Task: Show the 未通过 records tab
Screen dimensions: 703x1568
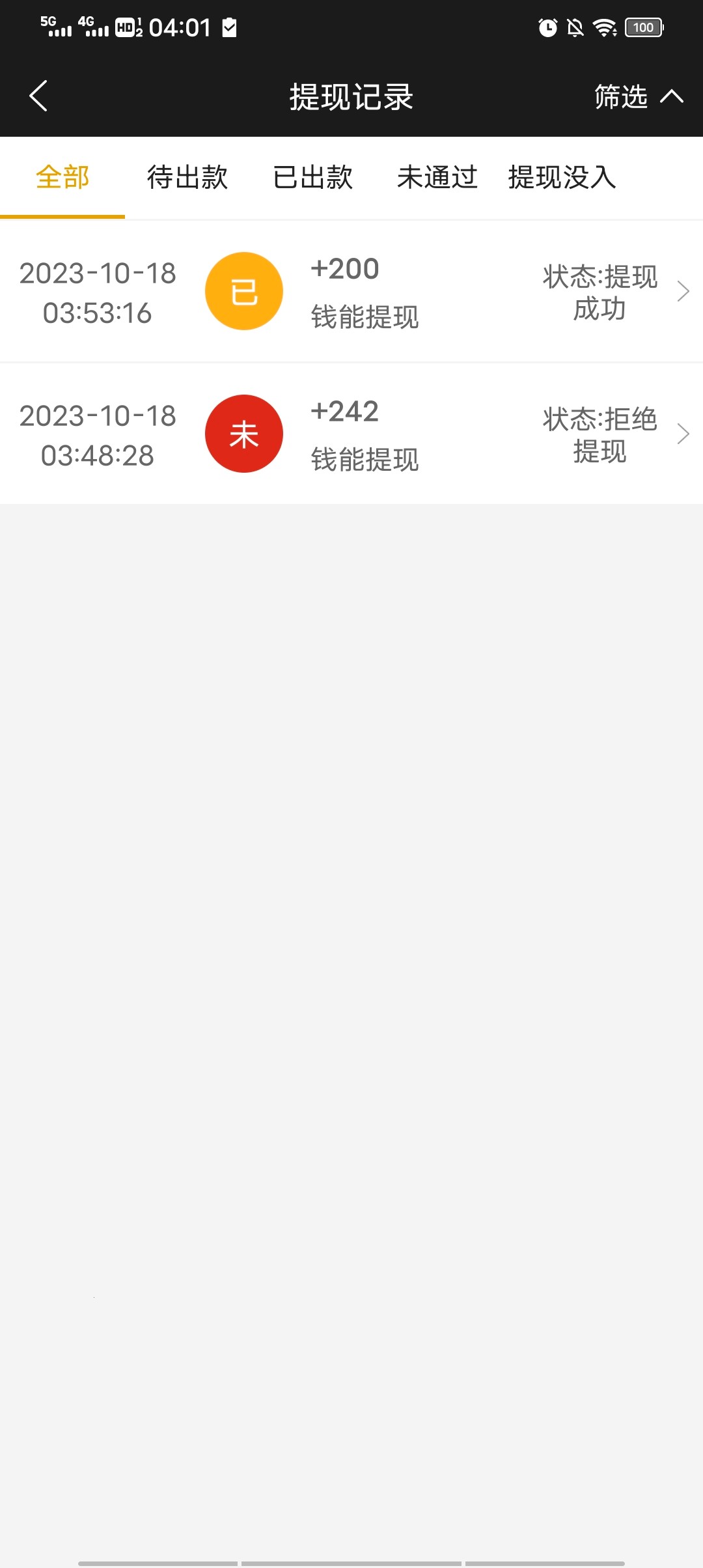Action: [437, 177]
